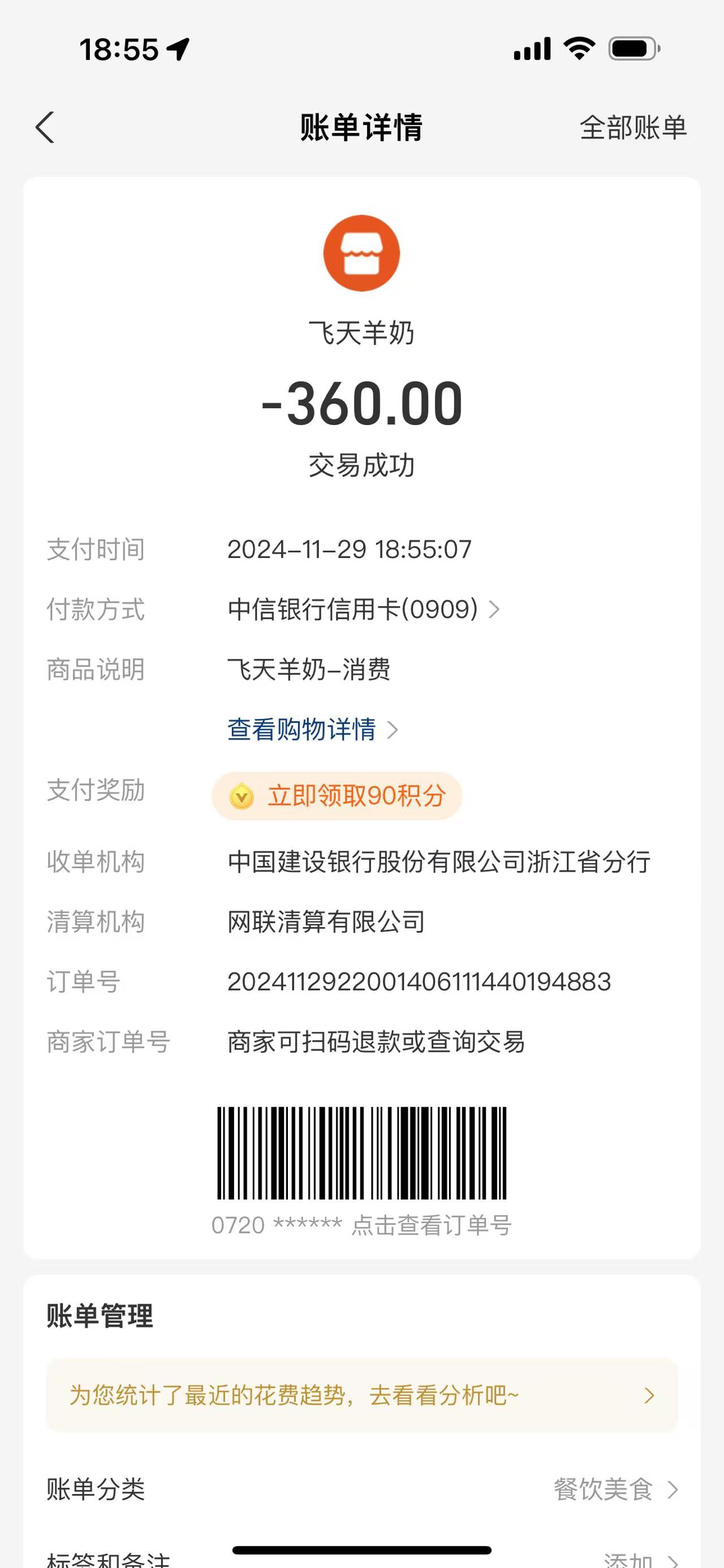
Task: Claim the 立即领取90积分 reward
Action: [337, 795]
